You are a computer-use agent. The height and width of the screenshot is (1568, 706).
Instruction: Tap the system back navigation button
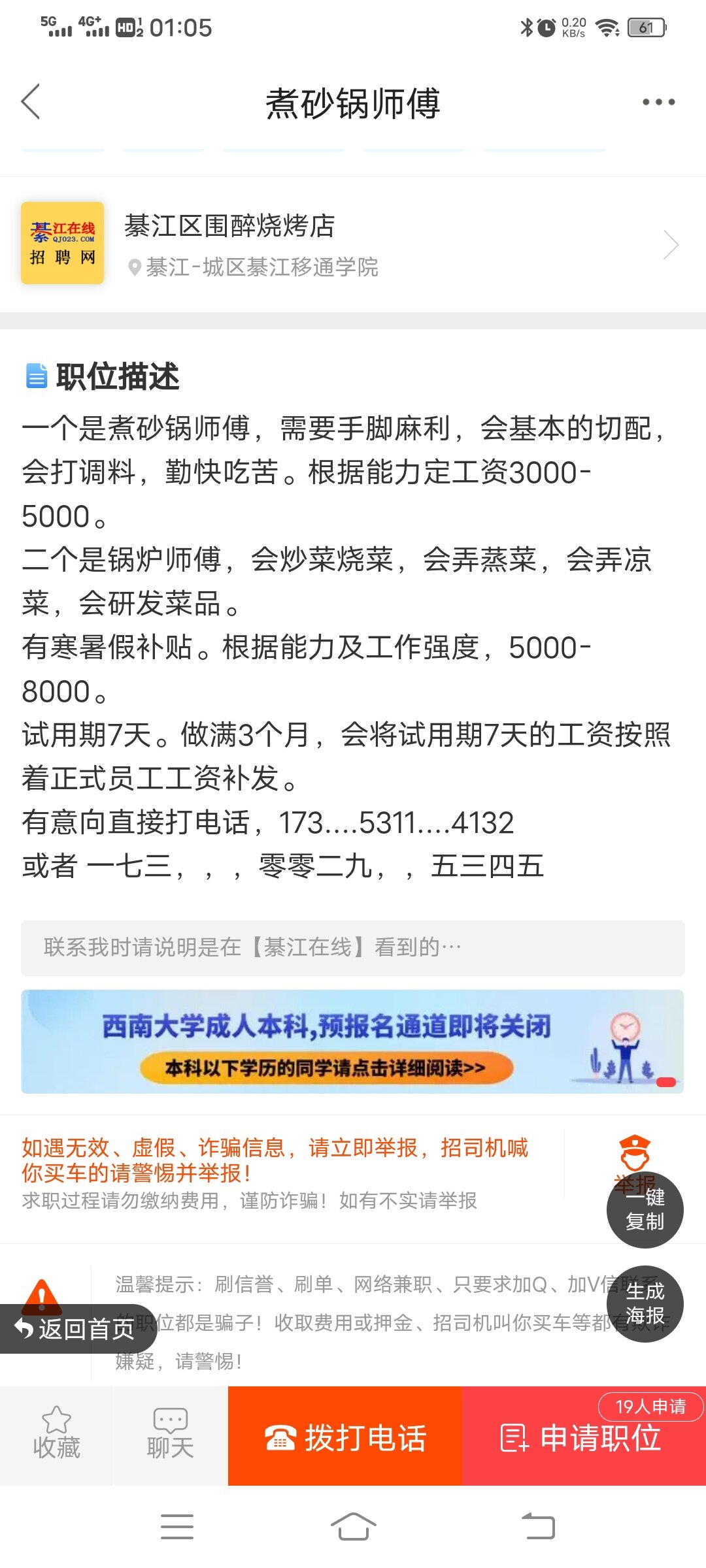[x=538, y=1526]
